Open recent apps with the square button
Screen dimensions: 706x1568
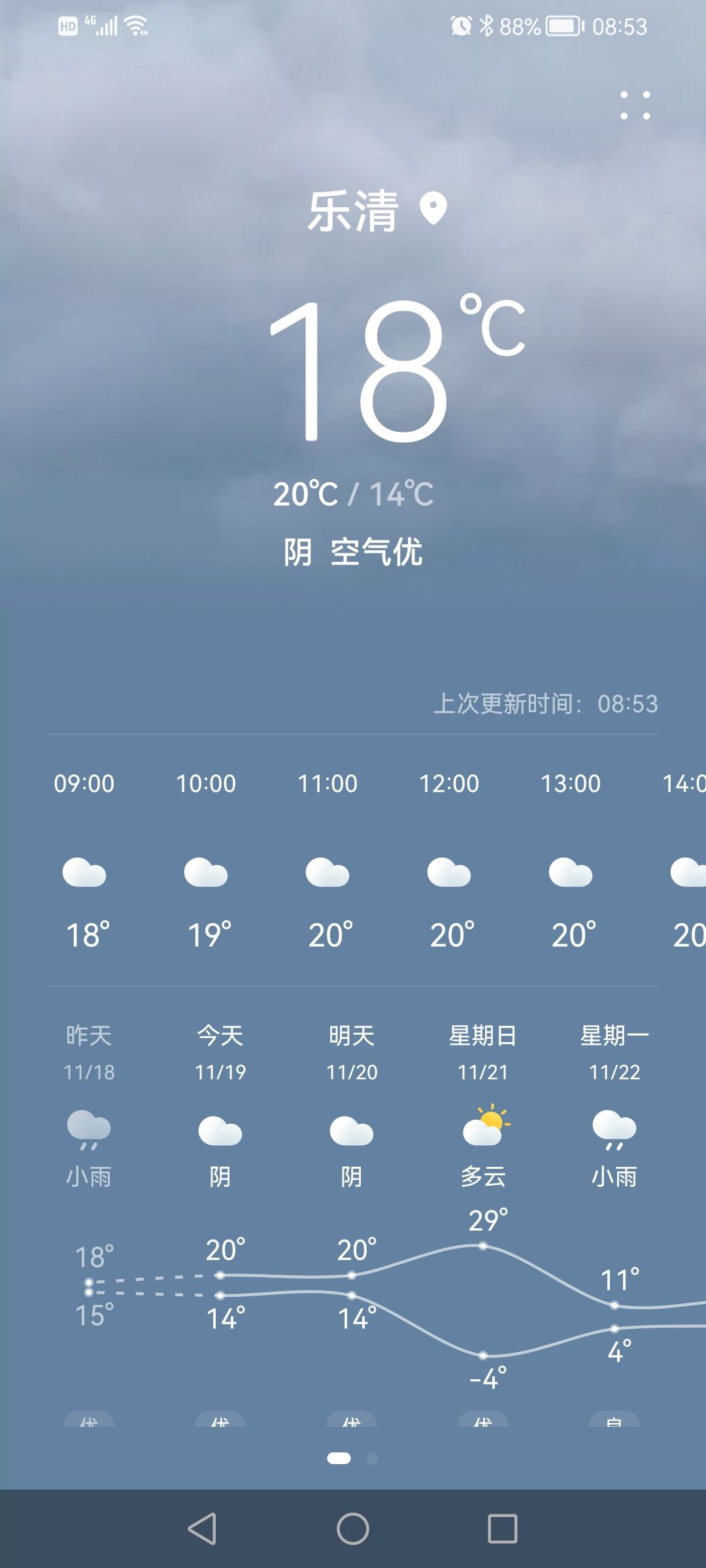(503, 1528)
